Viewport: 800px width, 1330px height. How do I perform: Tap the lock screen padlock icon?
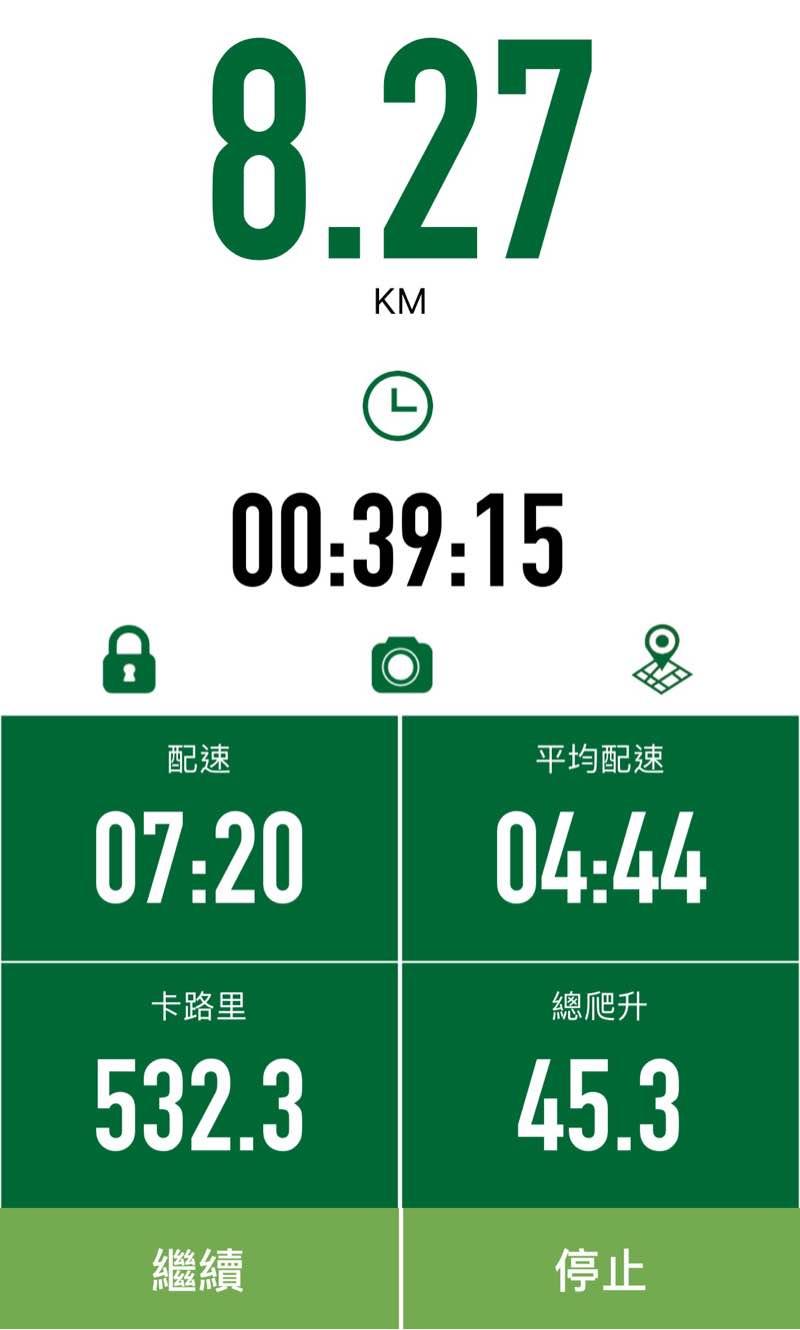pos(130,661)
